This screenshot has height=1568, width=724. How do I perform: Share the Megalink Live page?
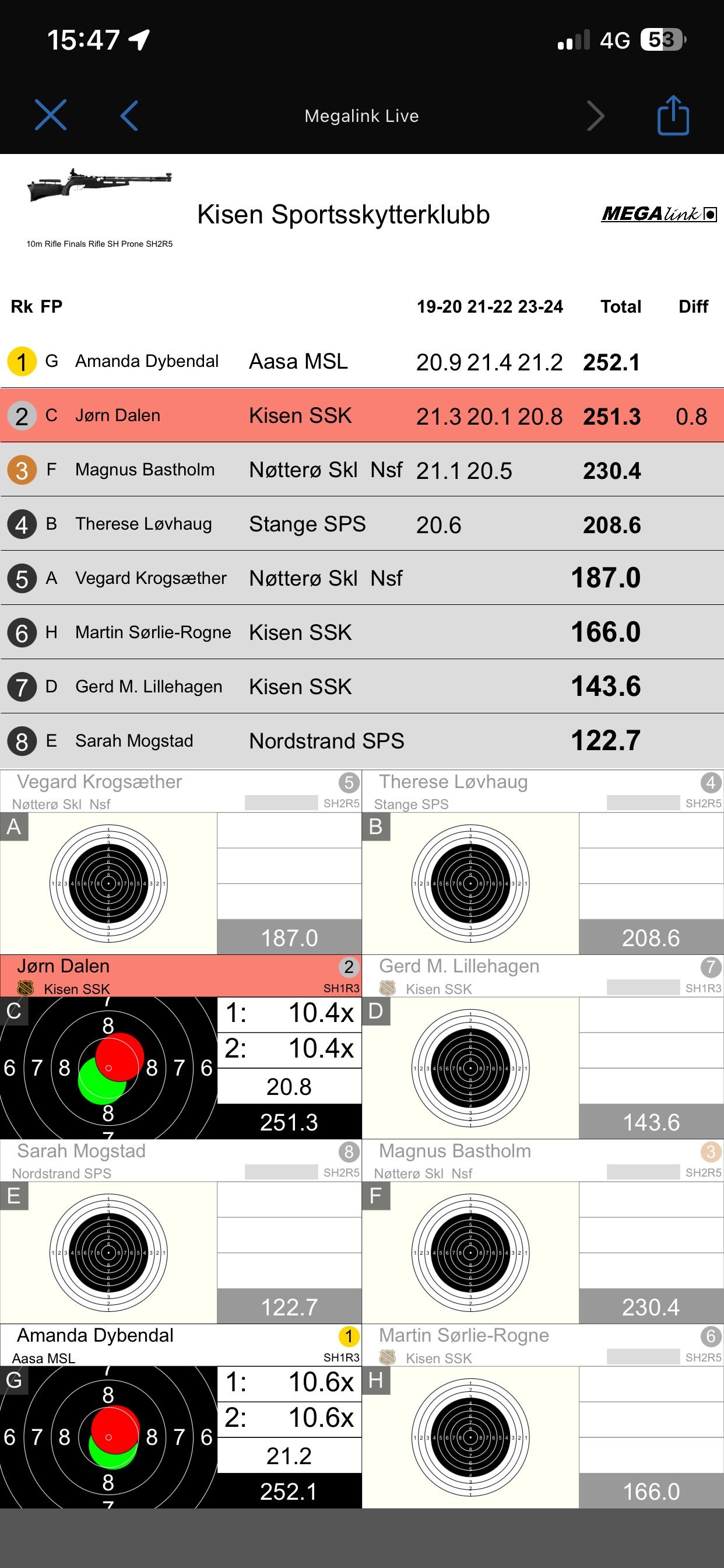coord(673,115)
